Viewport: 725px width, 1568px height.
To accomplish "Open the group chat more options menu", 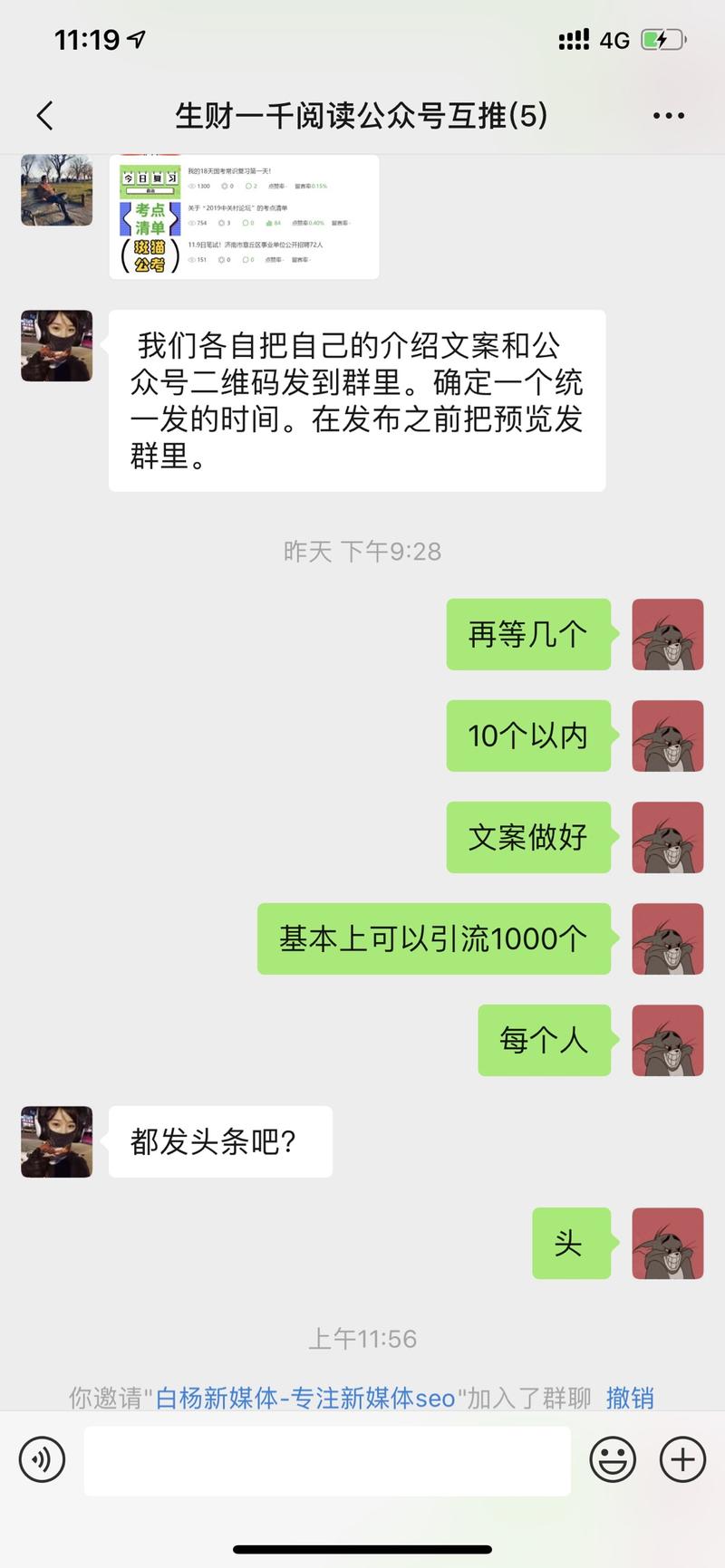I will point(668,115).
